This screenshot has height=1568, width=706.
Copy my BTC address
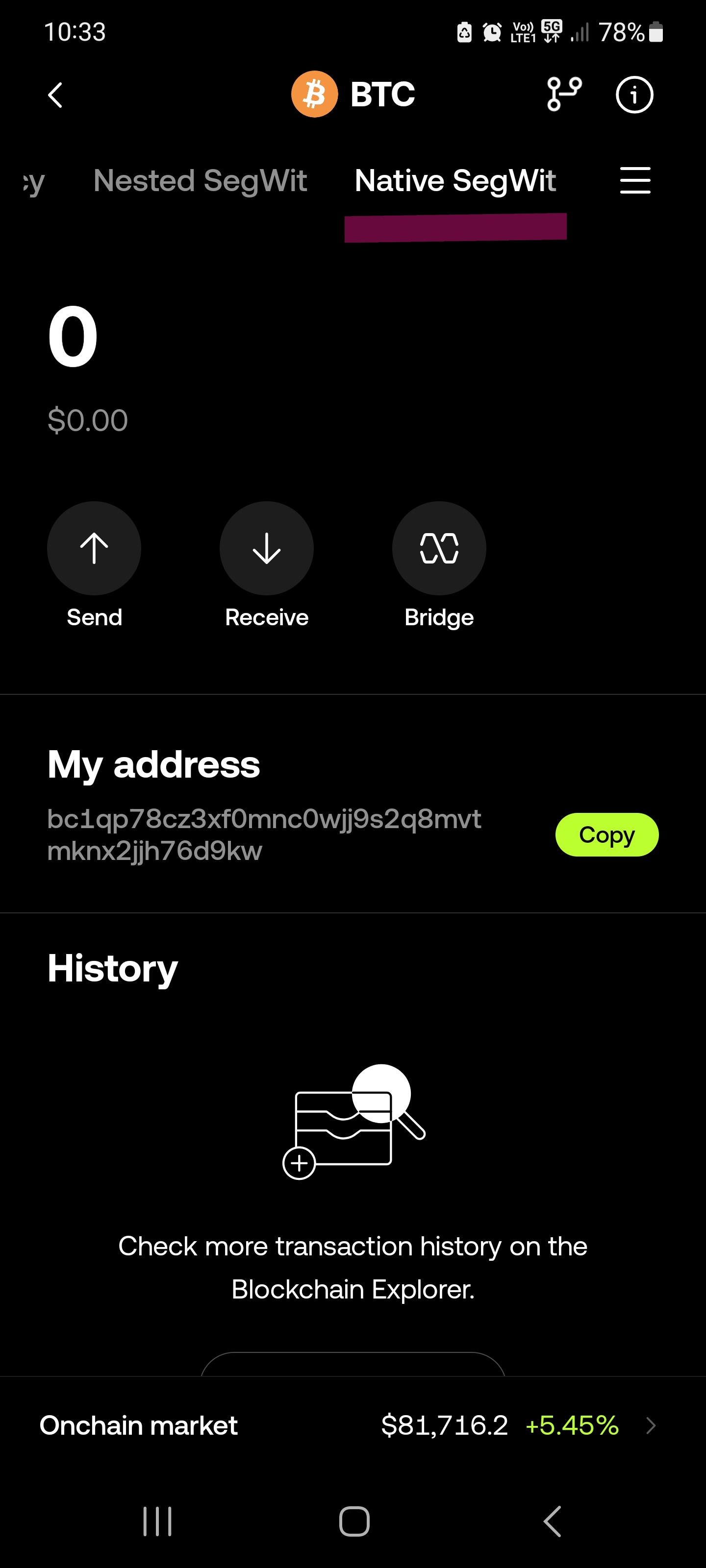(x=606, y=834)
